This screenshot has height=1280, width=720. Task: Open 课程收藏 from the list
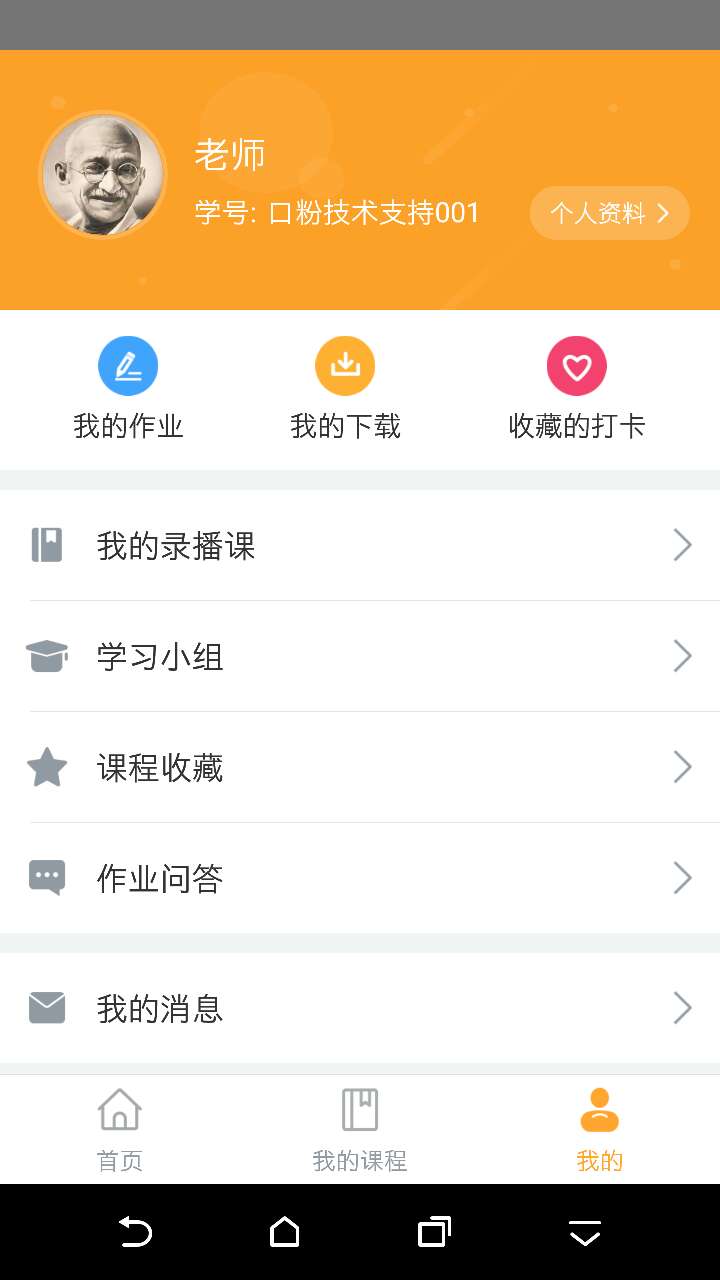[360, 767]
